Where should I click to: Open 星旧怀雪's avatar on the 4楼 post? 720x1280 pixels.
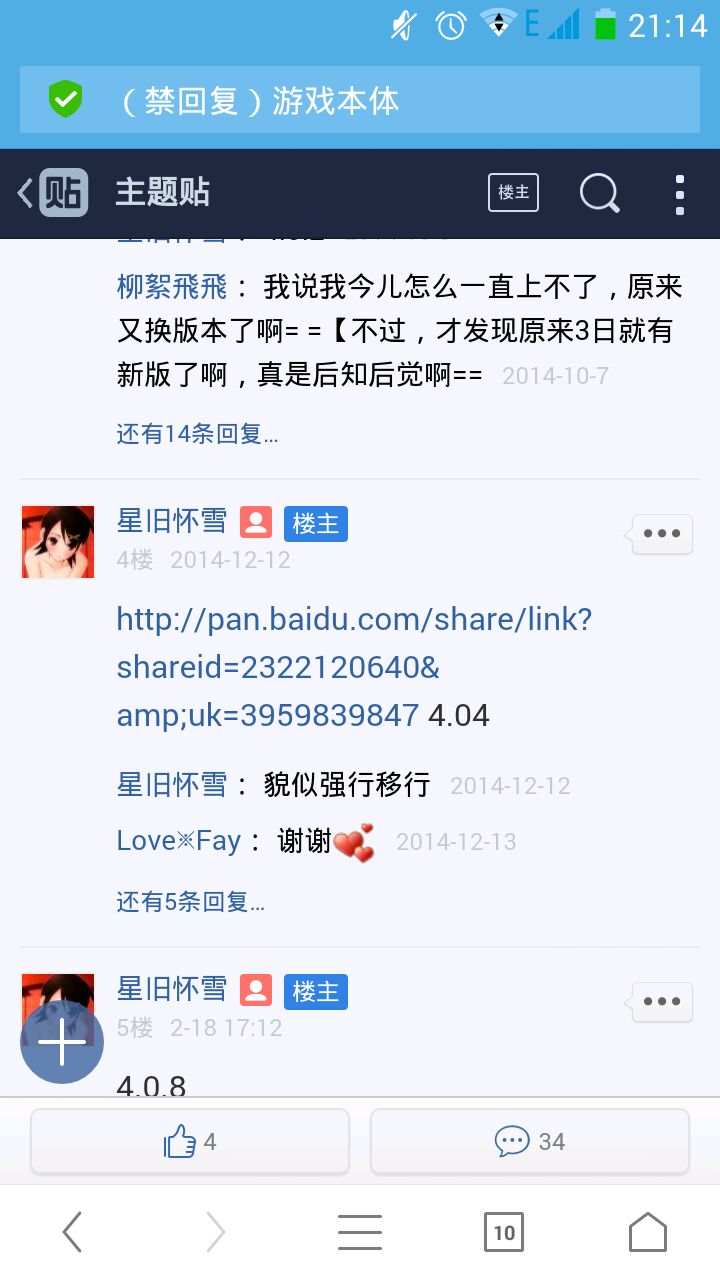(58, 542)
